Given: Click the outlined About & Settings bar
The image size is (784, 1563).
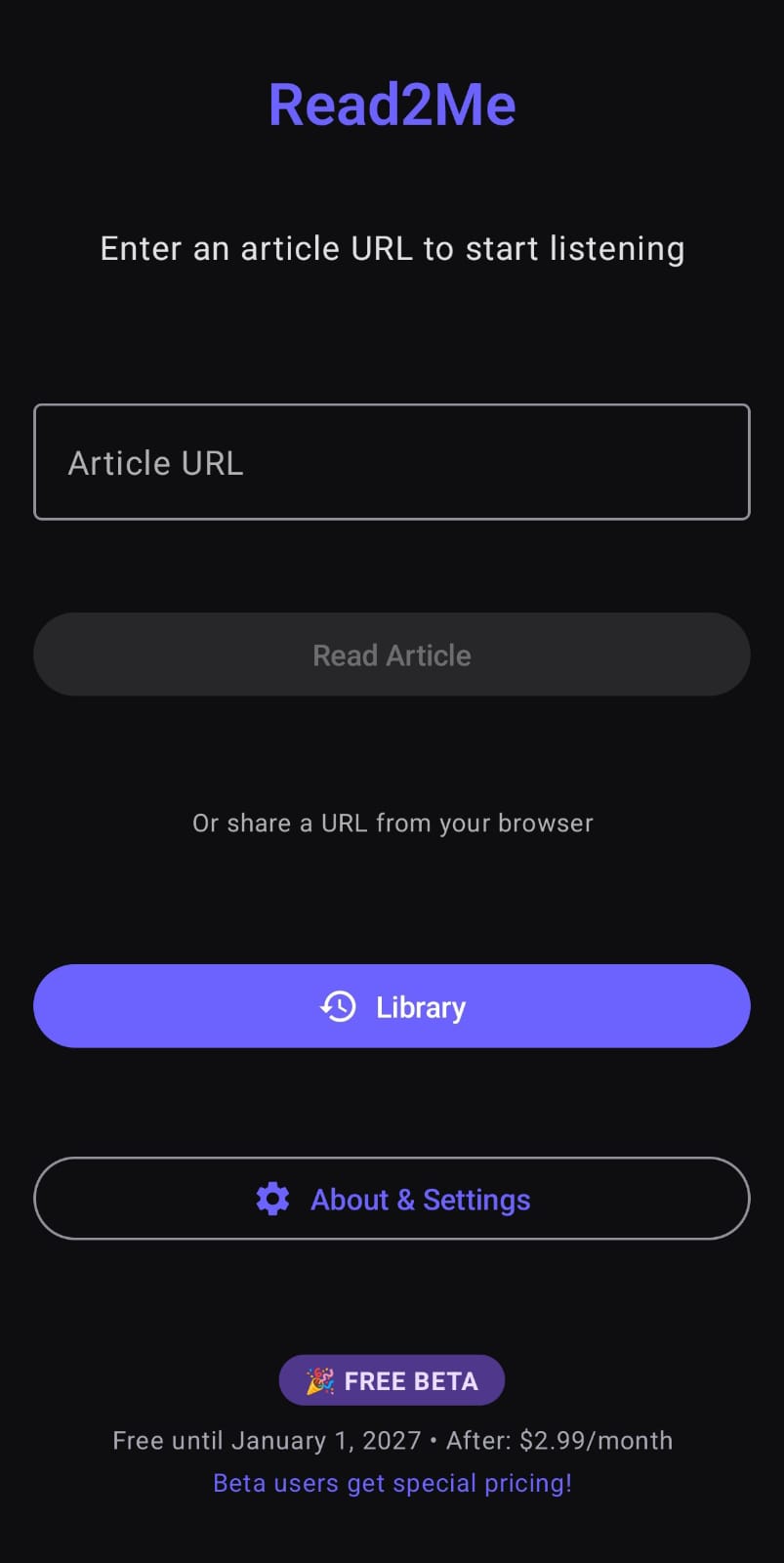Looking at the screenshot, I should pos(392,1199).
